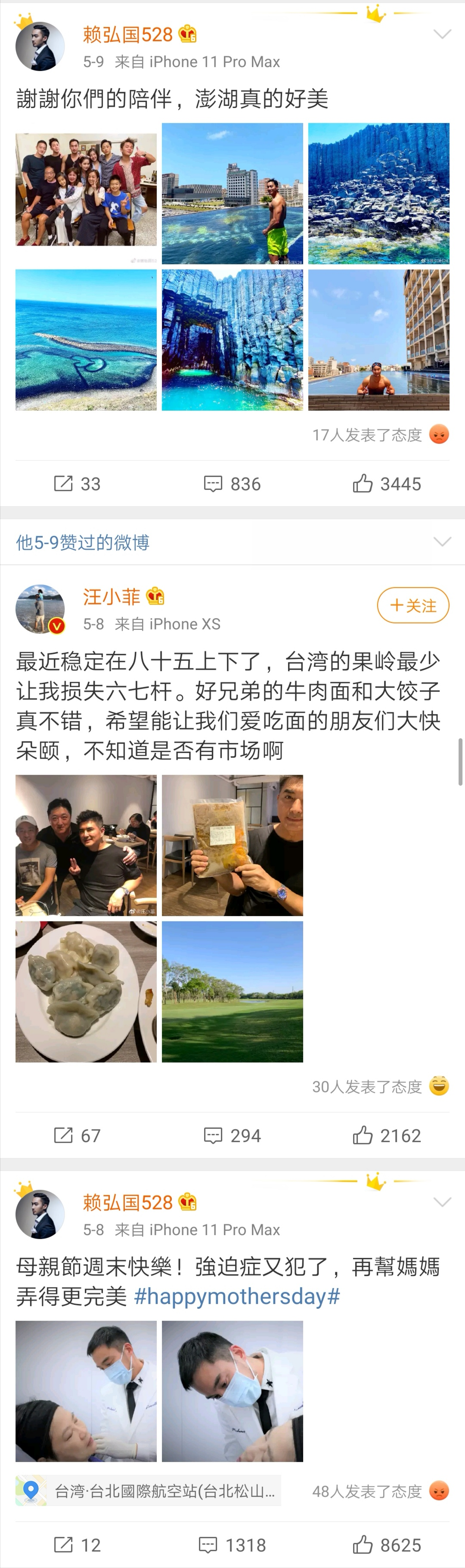Open the golf course photo
The height and width of the screenshot is (1568, 465).
[232, 992]
